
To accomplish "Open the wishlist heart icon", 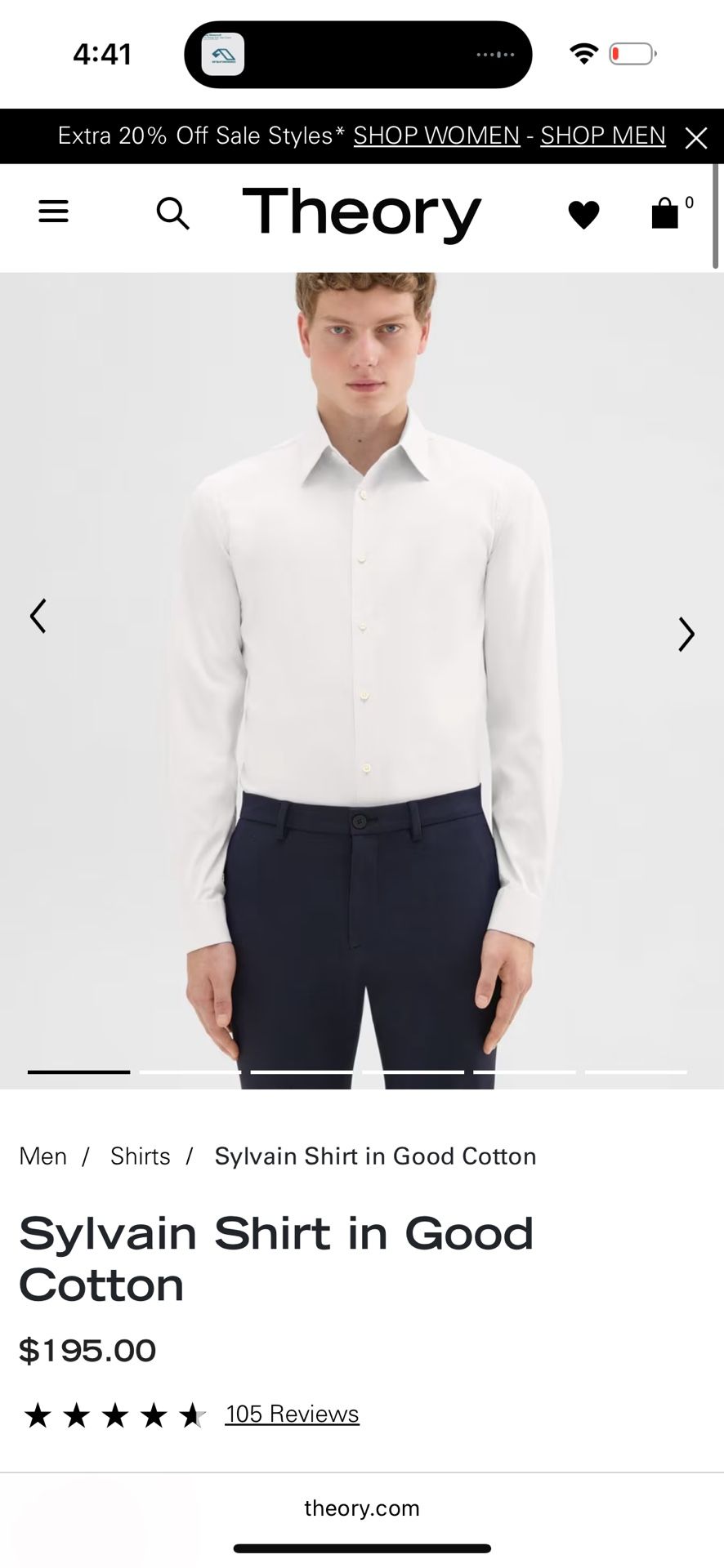I will (x=583, y=214).
